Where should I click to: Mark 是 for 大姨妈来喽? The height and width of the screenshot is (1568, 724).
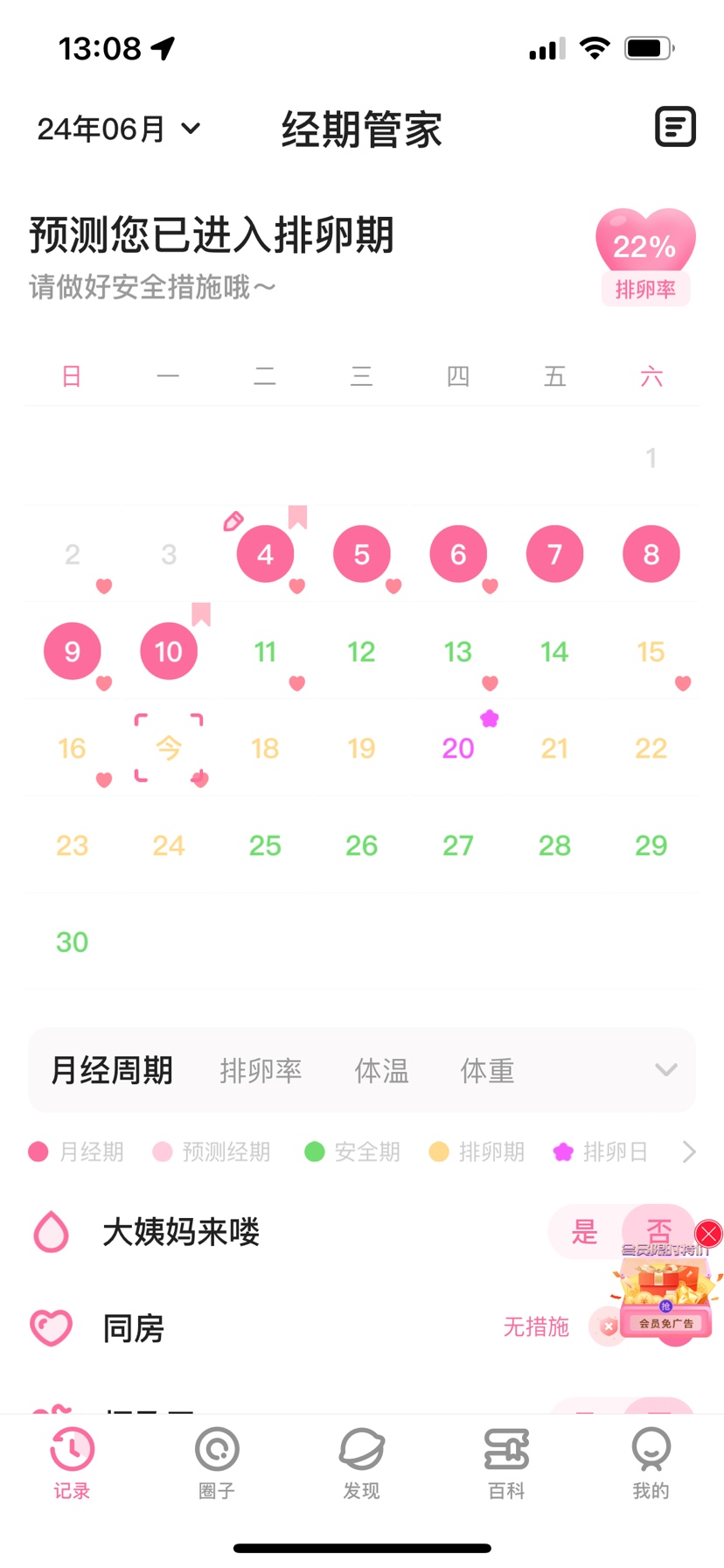click(x=584, y=1232)
